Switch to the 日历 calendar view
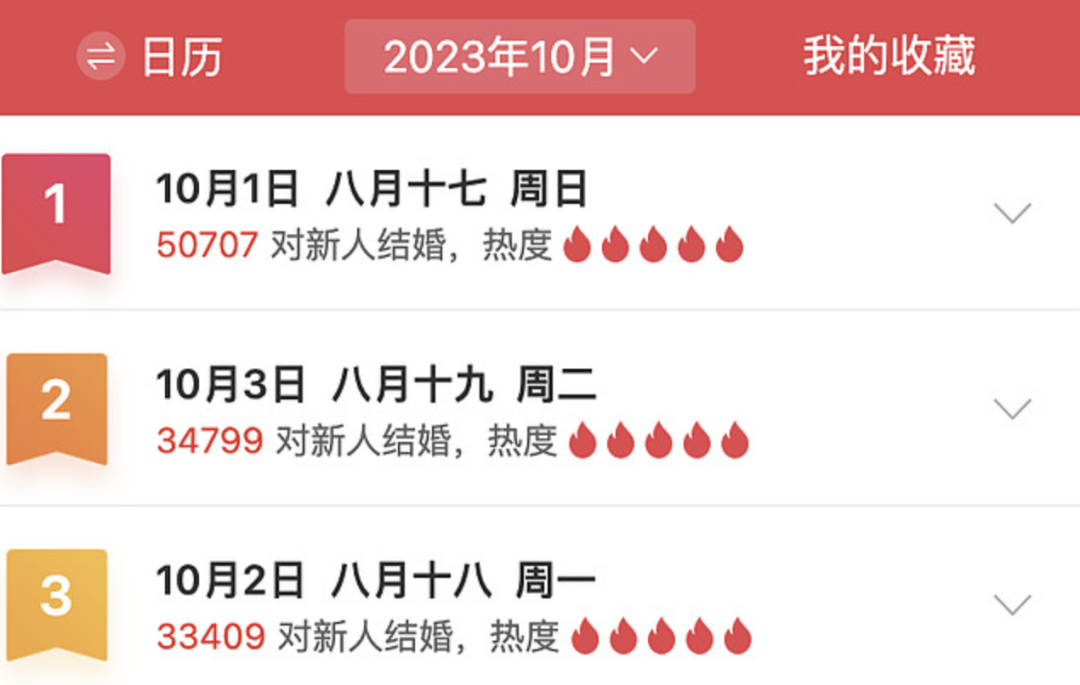 (150, 57)
